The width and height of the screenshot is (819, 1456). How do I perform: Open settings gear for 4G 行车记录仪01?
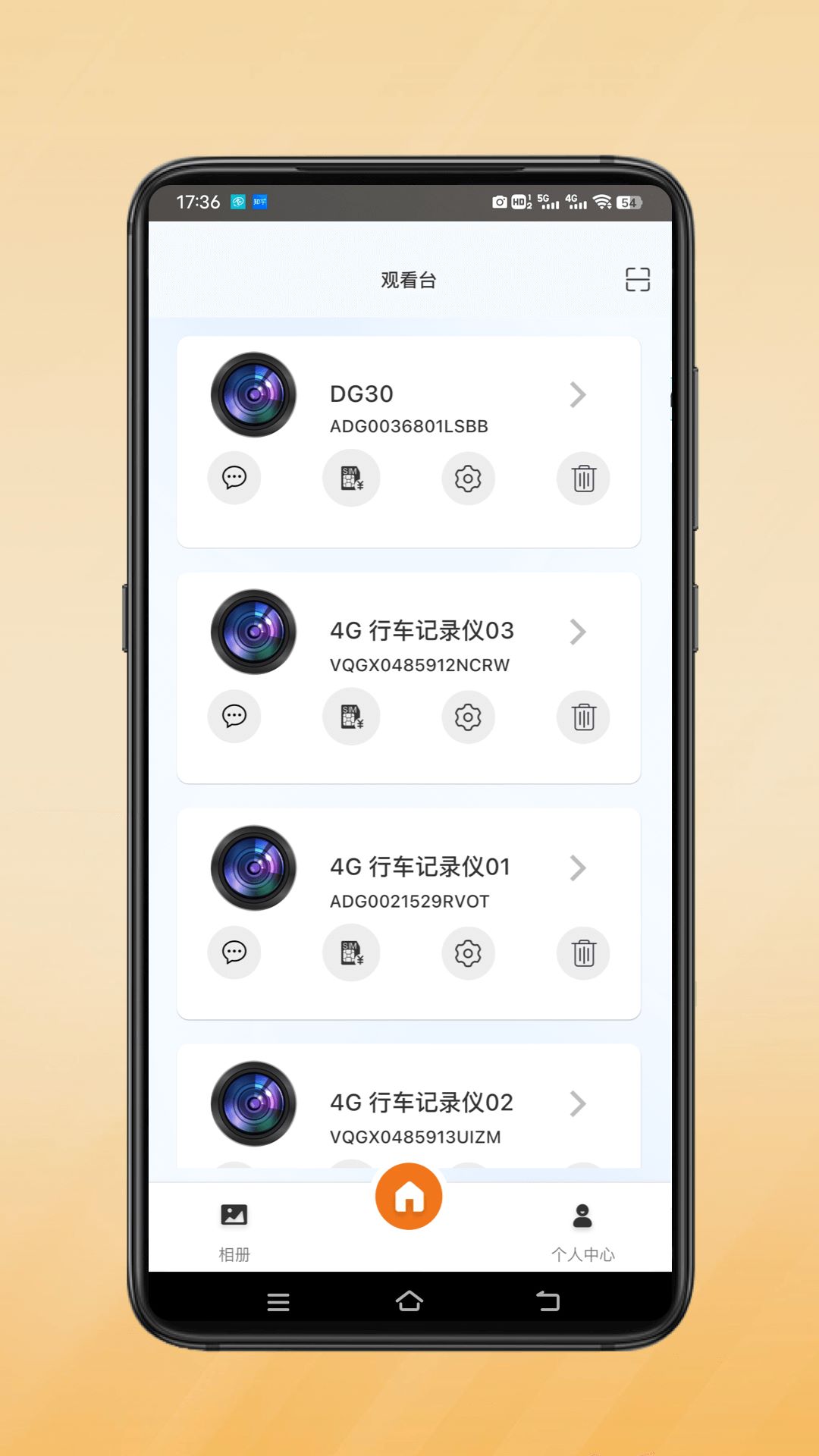click(x=468, y=952)
